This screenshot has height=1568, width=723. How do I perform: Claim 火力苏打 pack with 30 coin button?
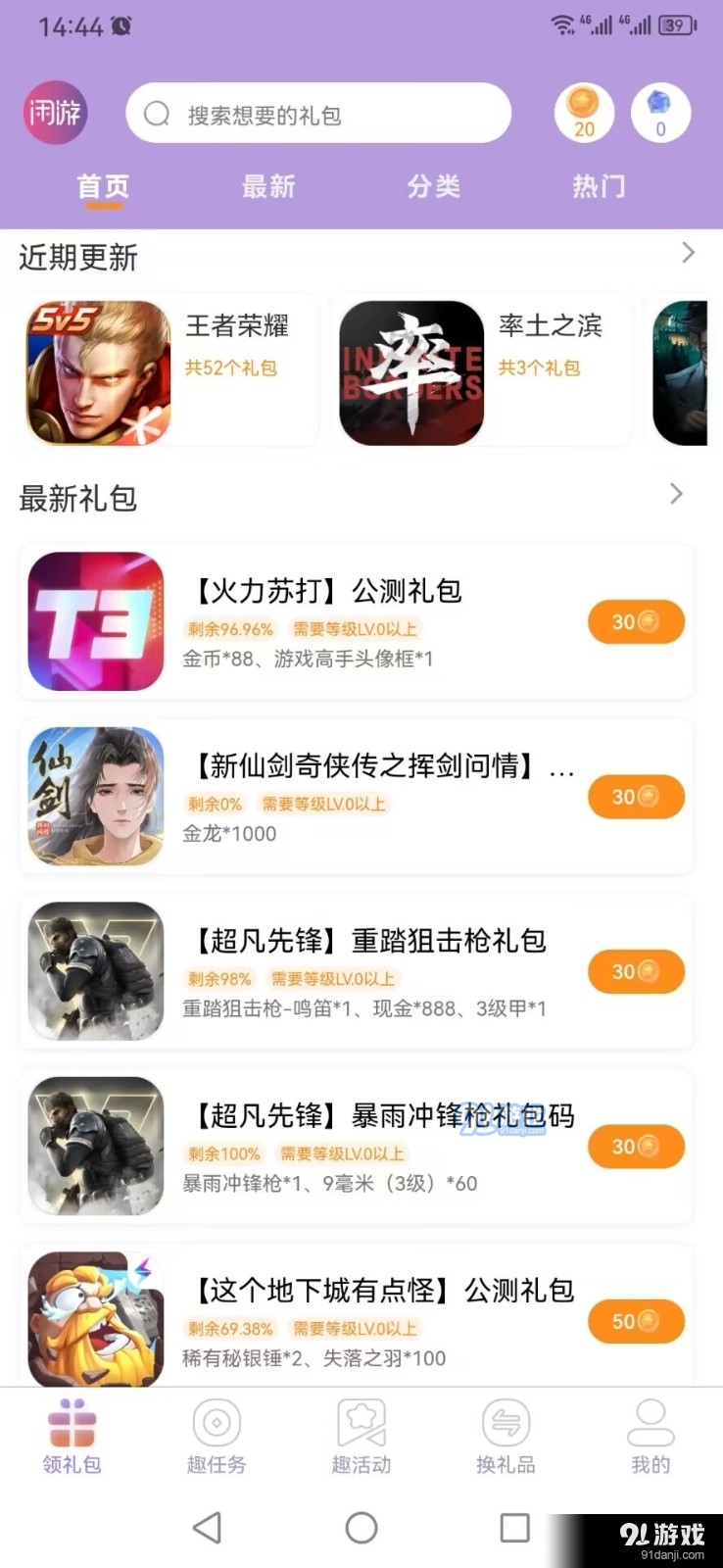coord(635,621)
